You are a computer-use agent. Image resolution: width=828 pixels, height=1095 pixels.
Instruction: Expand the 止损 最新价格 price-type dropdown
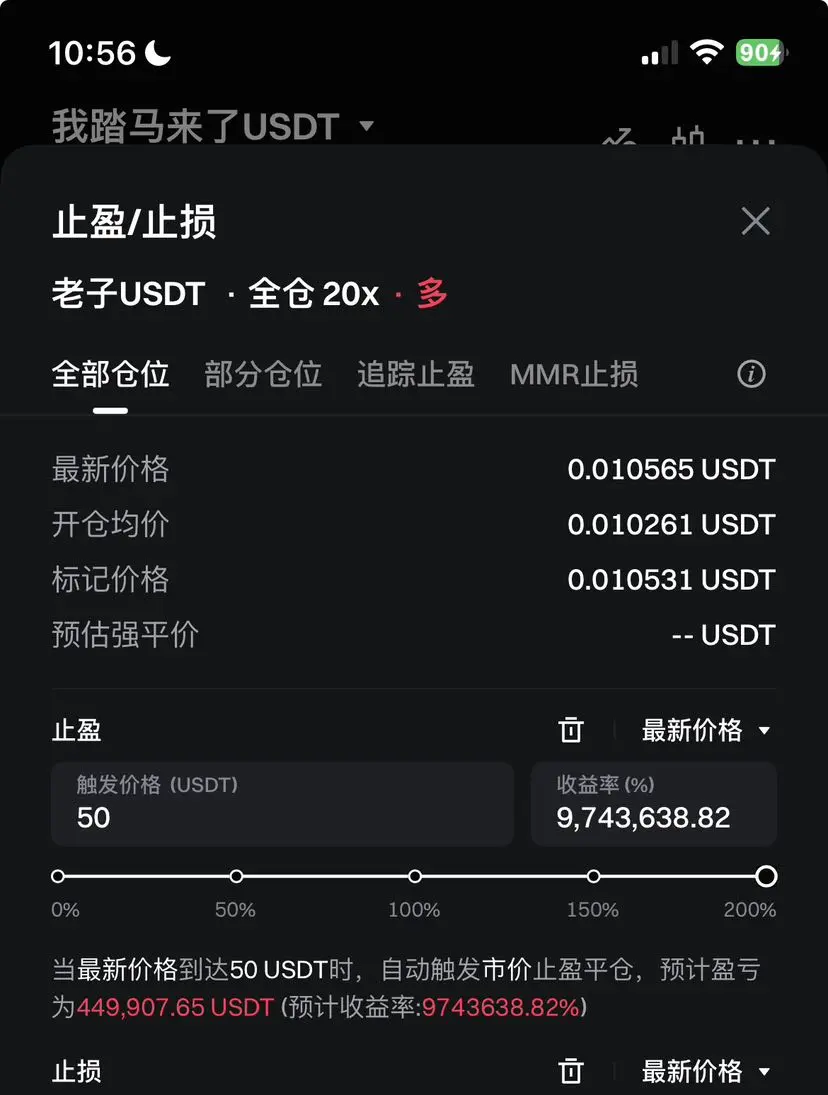pyautogui.click(x=706, y=1072)
